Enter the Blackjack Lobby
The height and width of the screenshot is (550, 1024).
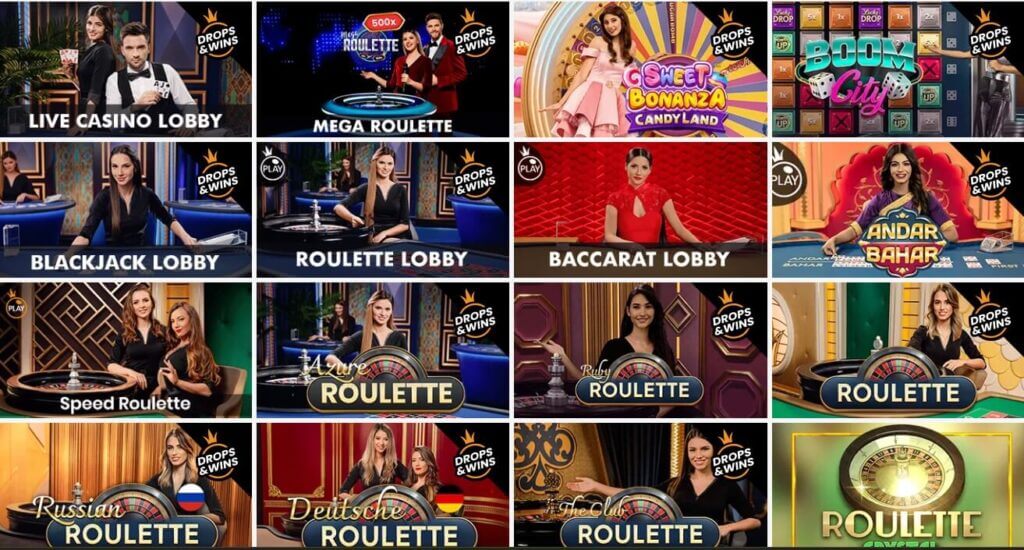126,210
